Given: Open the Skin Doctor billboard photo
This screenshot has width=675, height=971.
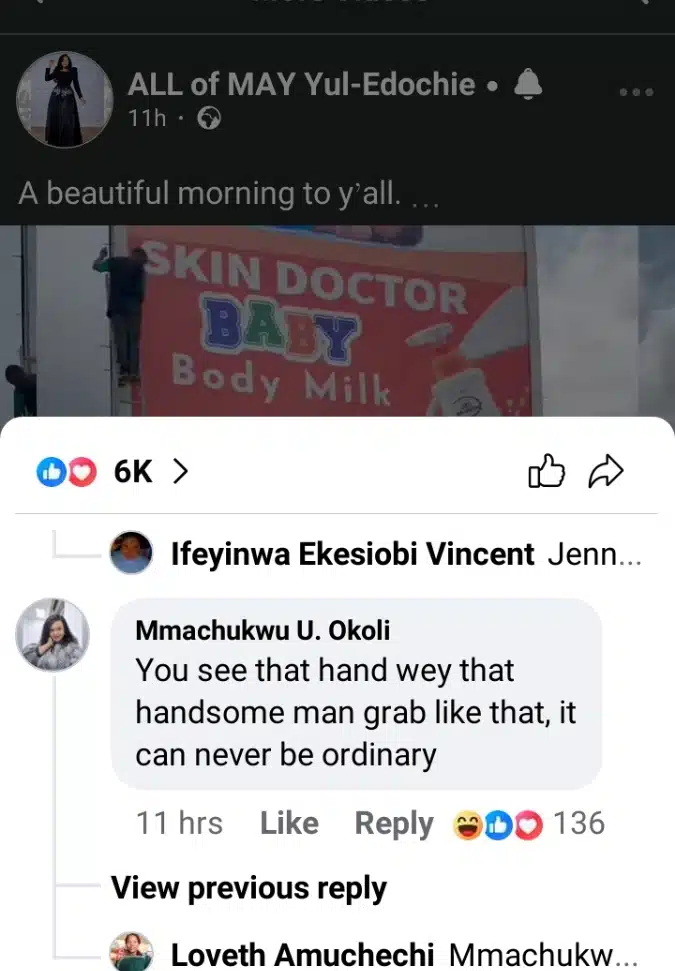Looking at the screenshot, I should click(337, 320).
